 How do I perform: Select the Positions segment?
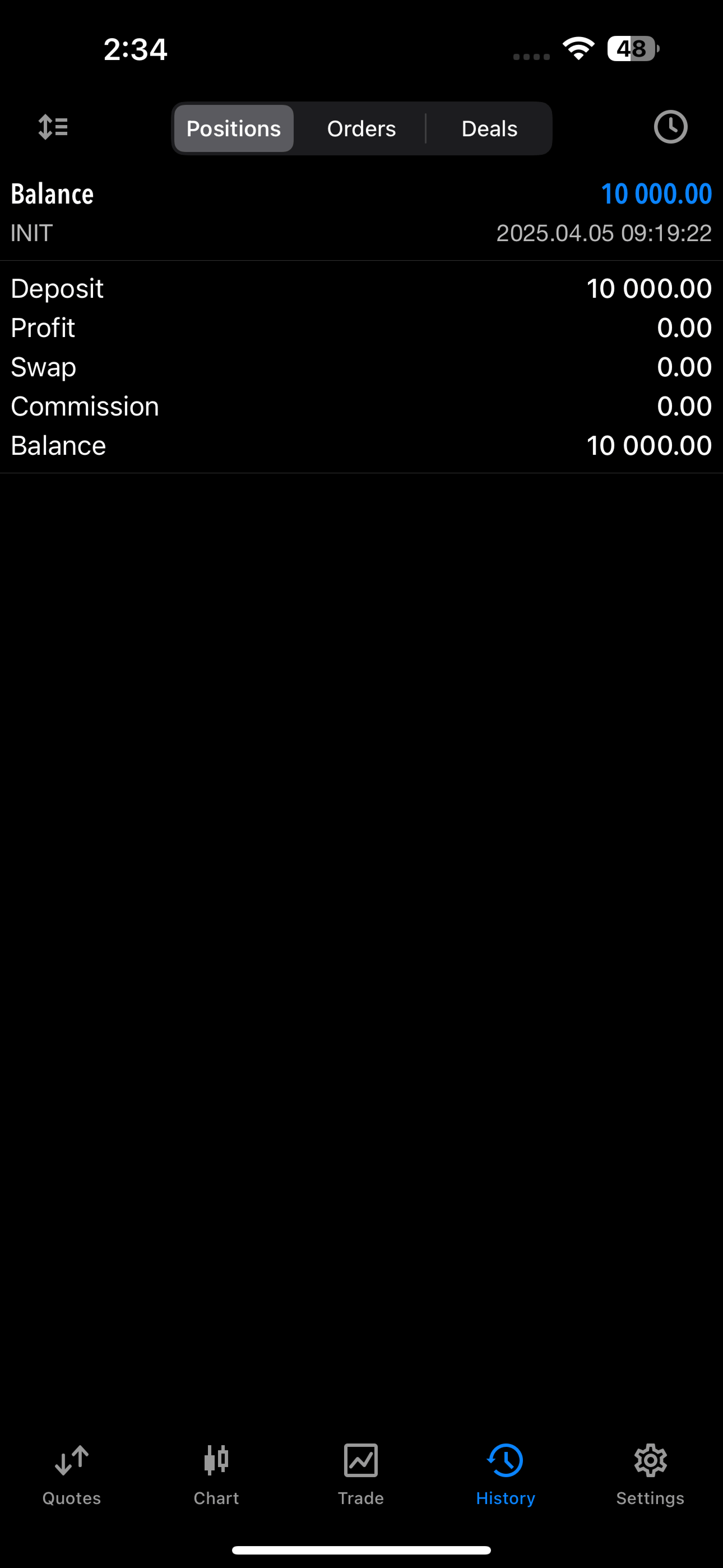234,128
